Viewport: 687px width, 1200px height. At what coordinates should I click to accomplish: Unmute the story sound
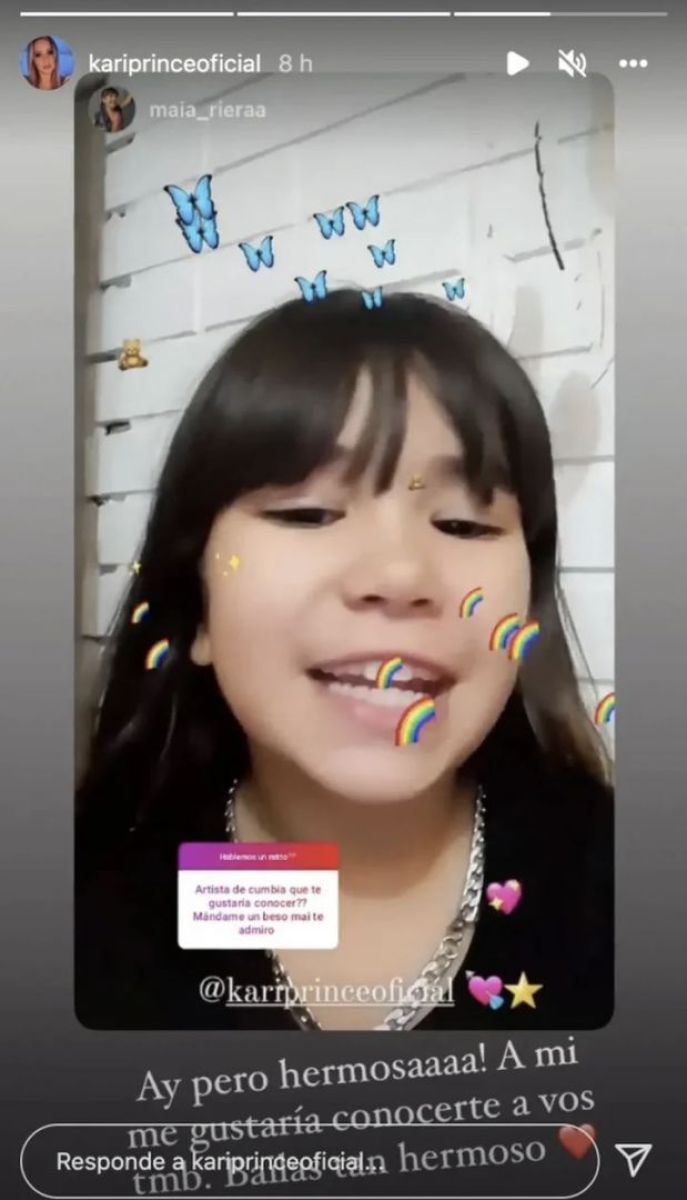(x=572, y=64)
